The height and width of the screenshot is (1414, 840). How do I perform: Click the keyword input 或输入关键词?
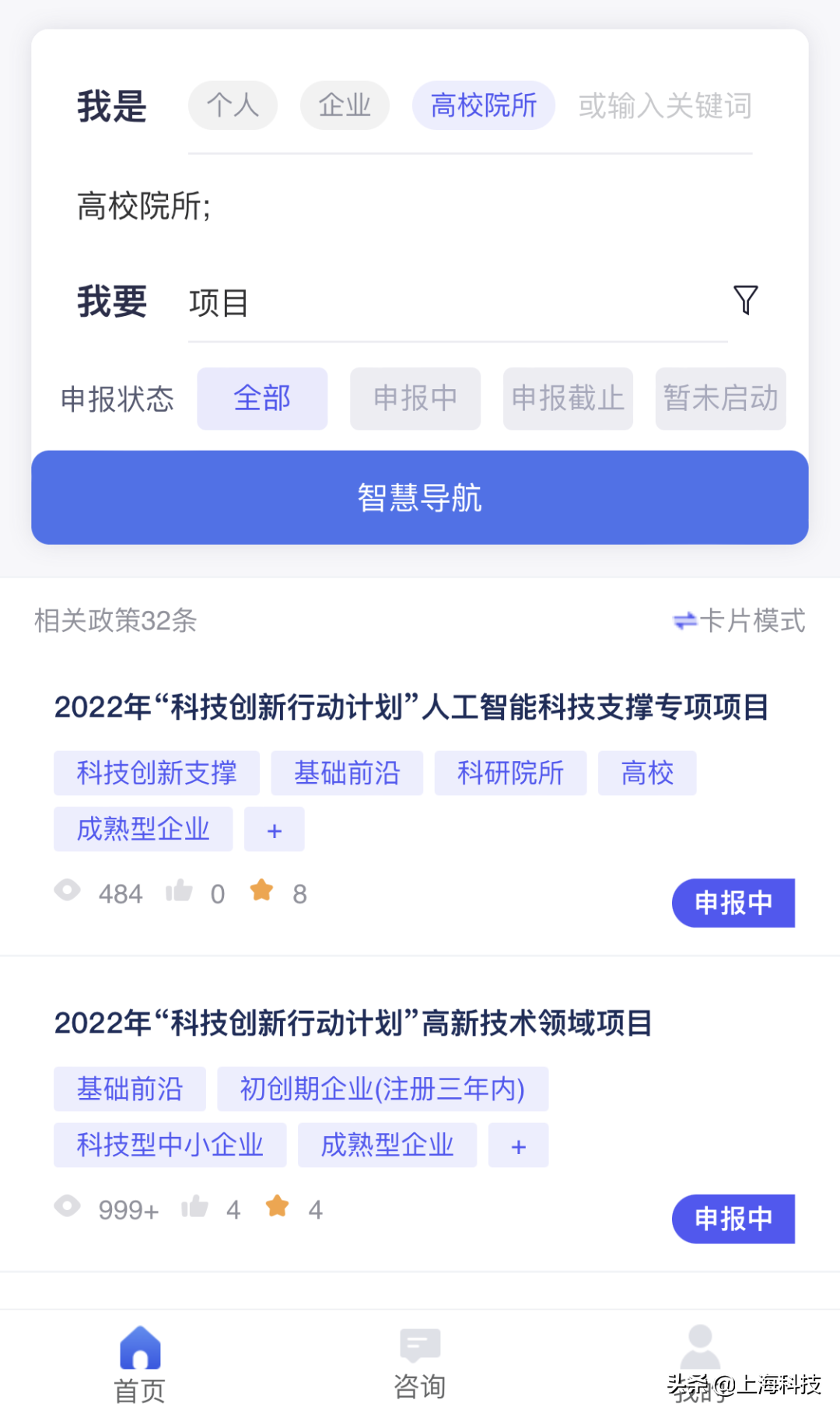click(x=663, y=106)
